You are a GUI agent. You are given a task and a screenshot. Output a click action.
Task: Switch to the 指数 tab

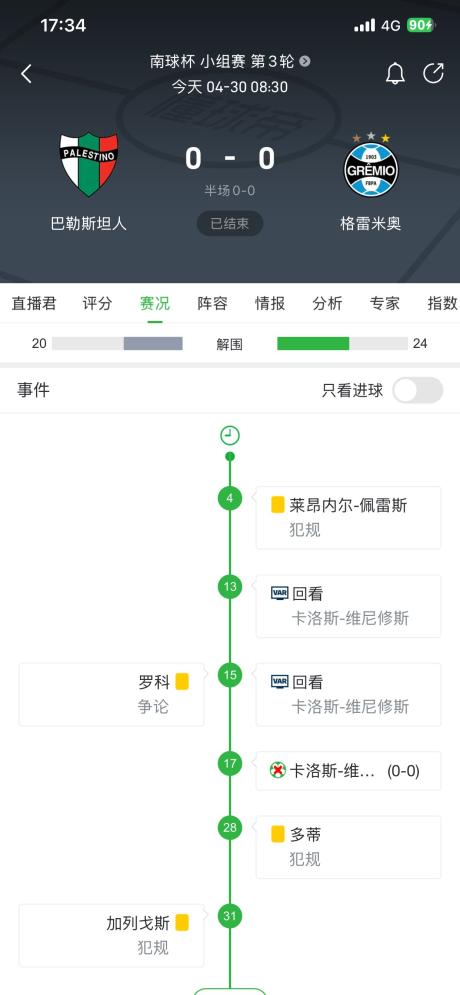coord(442,303)
